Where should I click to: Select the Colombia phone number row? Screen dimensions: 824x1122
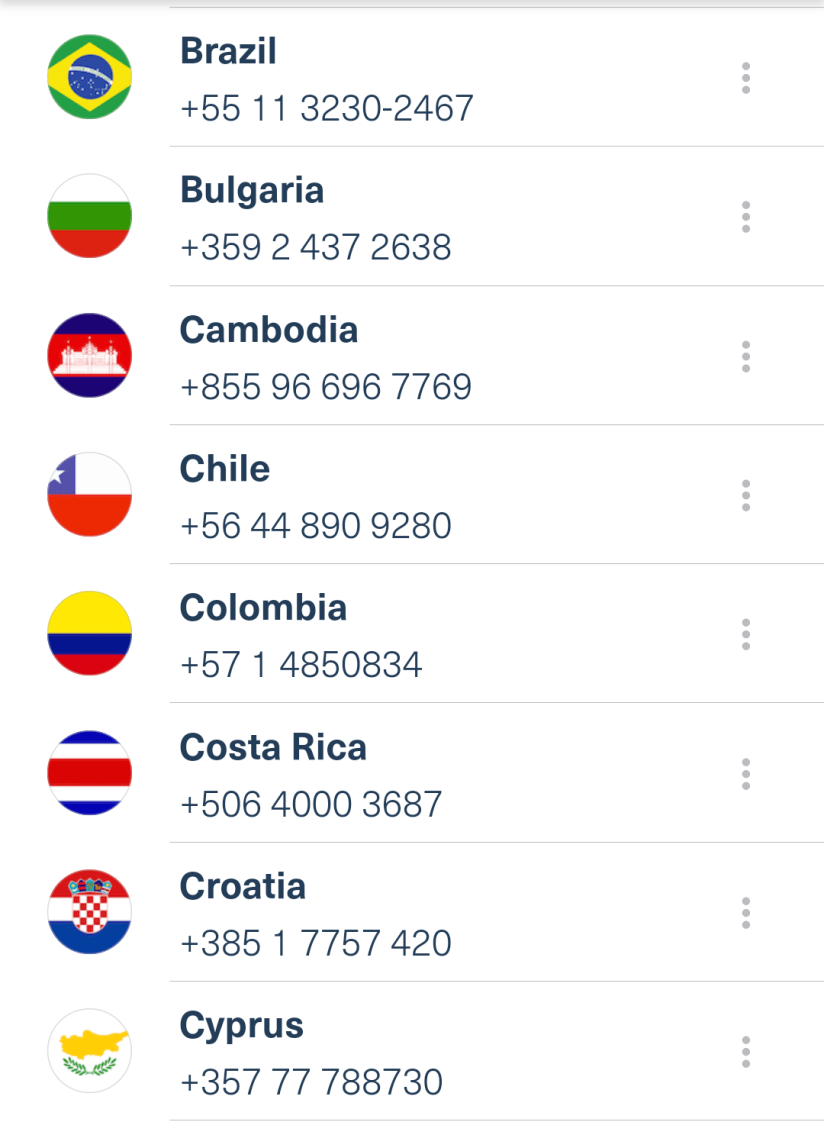click(400, 635)
